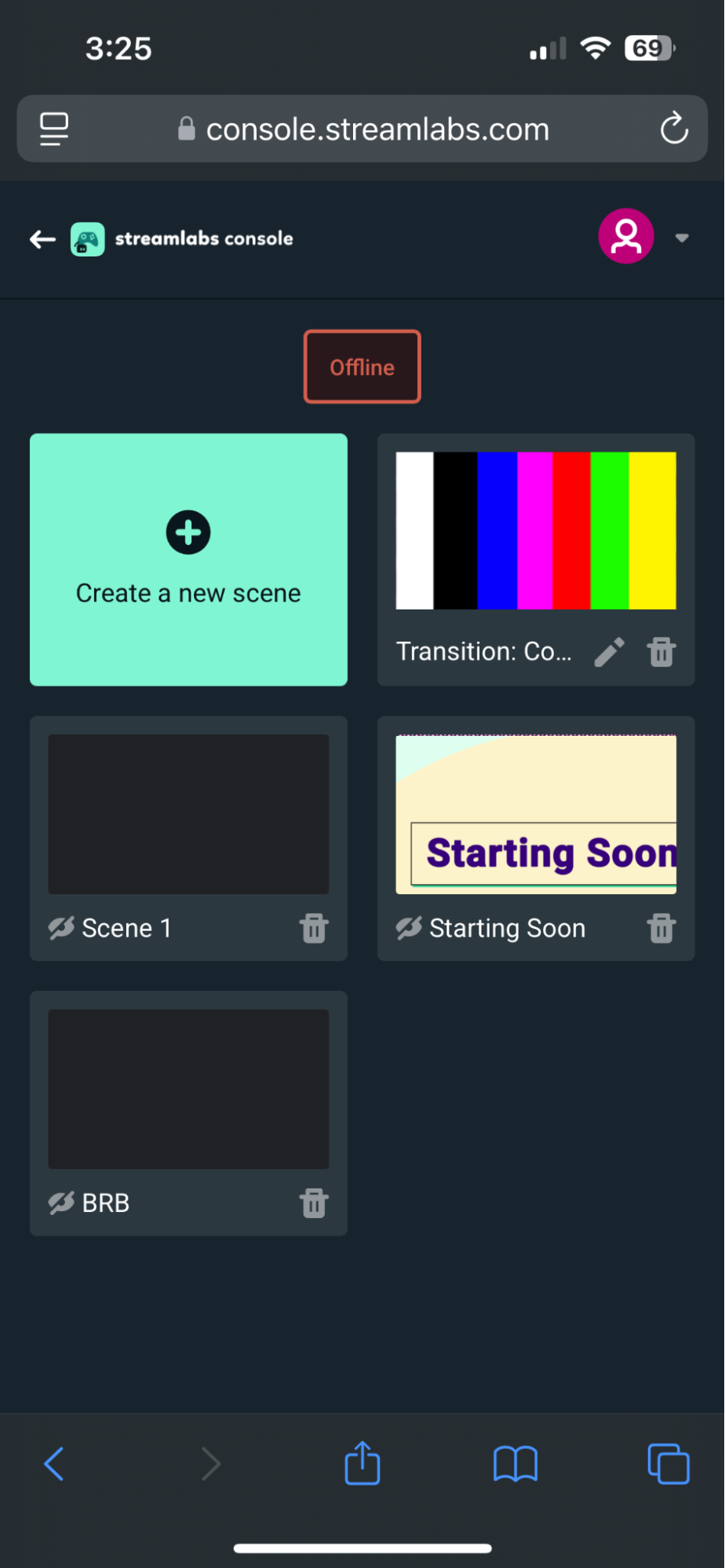Toggle visibility of BRB scene
725x1568 pixels.
coord(61,1202)
